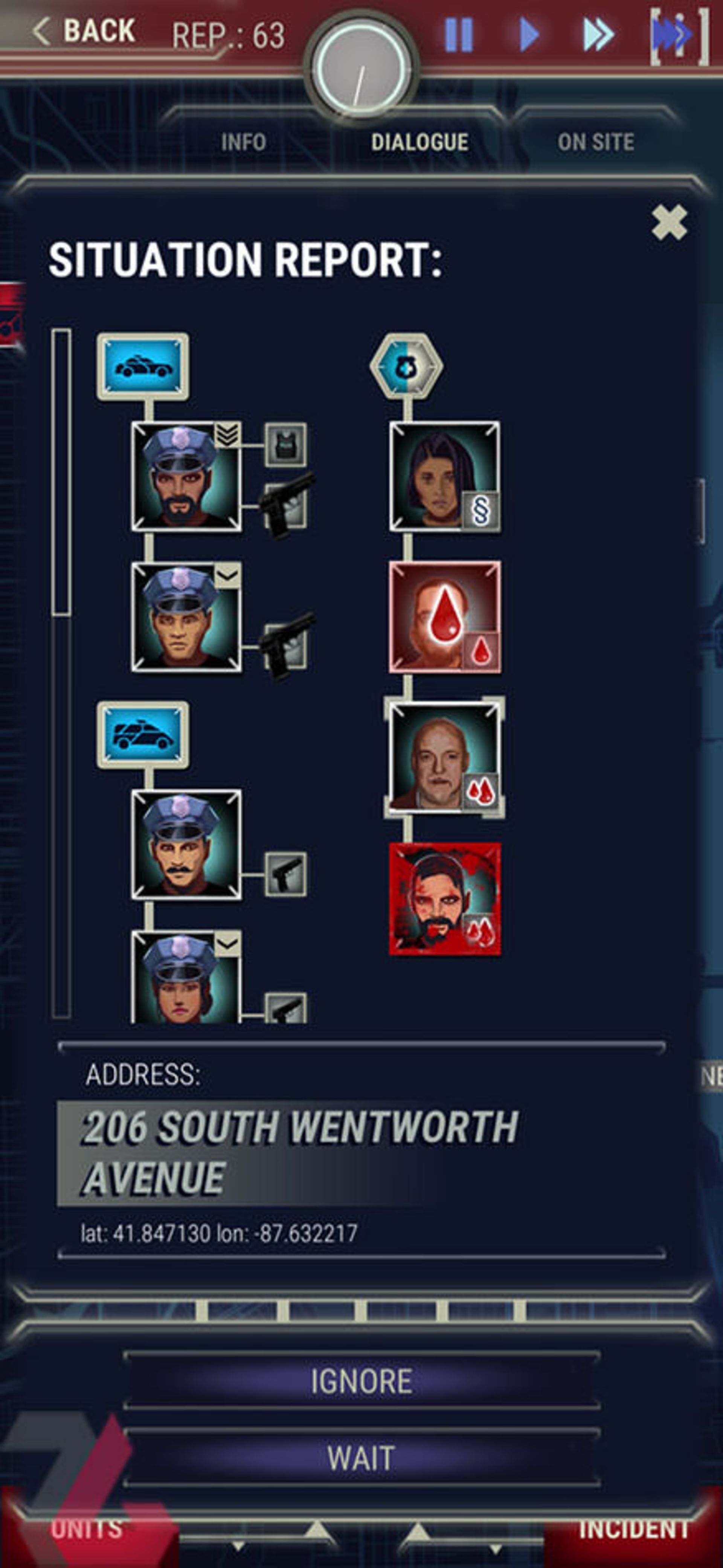Close the situation report panel
Image resolution: width=723 pixels, height=1568 pixels.
(669, 222)
